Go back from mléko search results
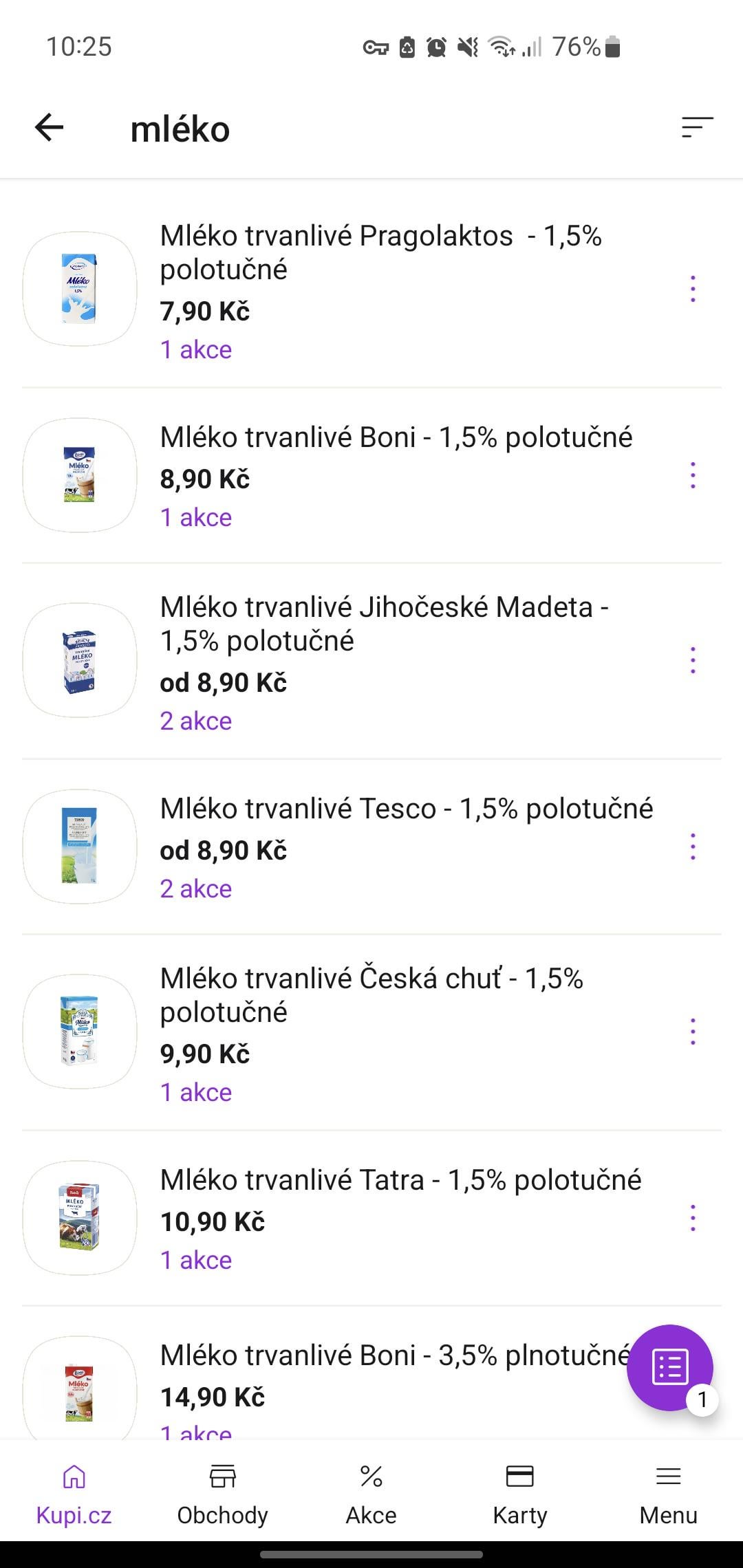 click(x=49, y=128)
